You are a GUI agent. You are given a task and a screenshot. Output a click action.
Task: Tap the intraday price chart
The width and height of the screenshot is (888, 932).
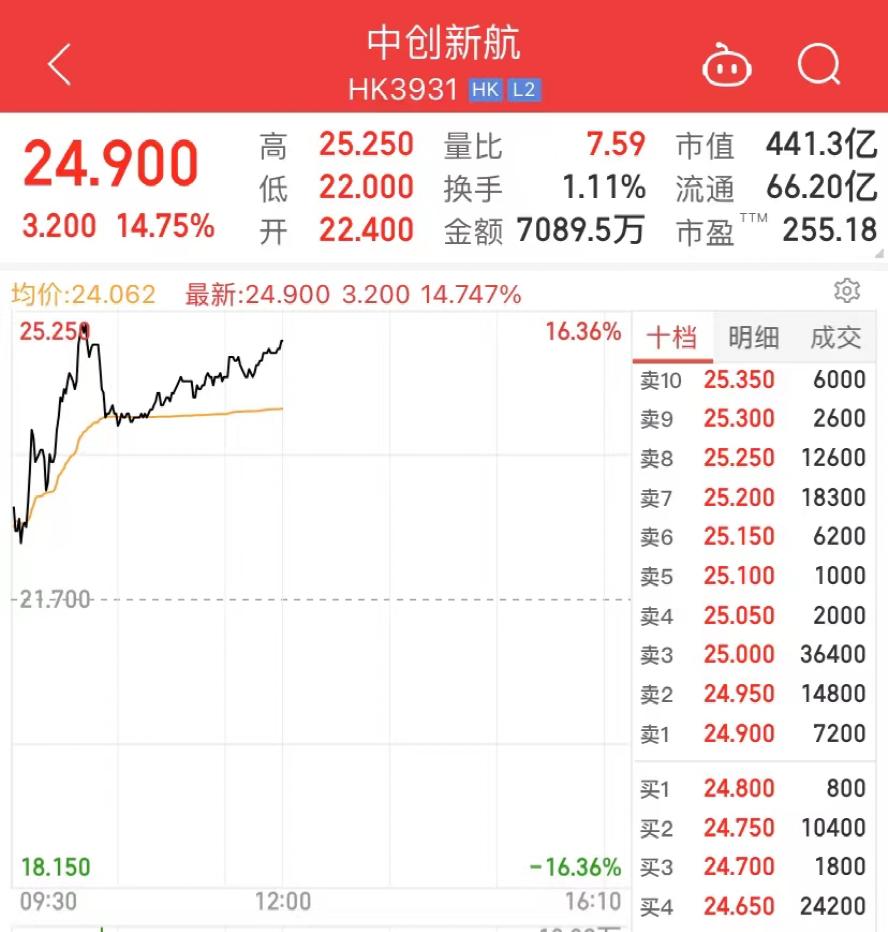tap(320, 600)
